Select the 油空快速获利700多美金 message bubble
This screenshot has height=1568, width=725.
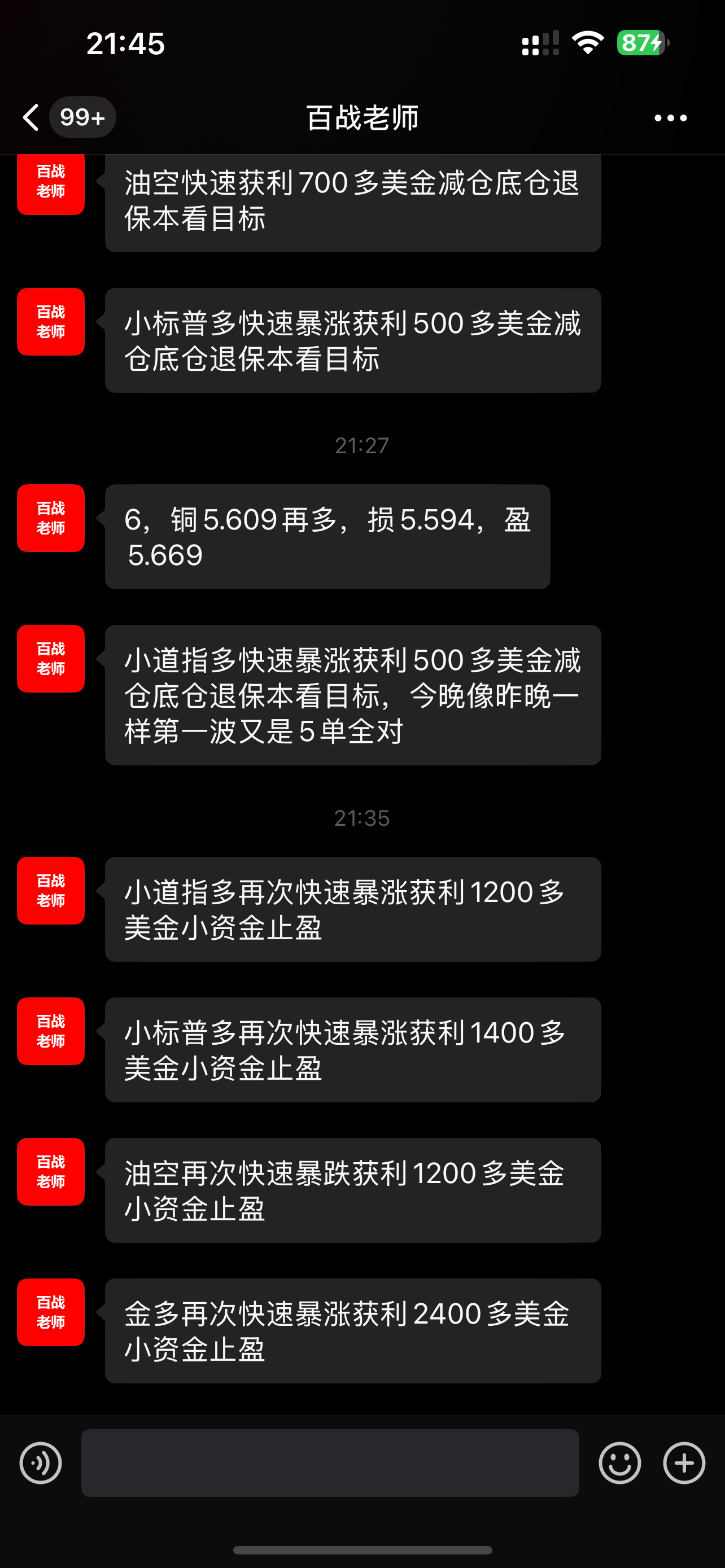tap(353, 203)
